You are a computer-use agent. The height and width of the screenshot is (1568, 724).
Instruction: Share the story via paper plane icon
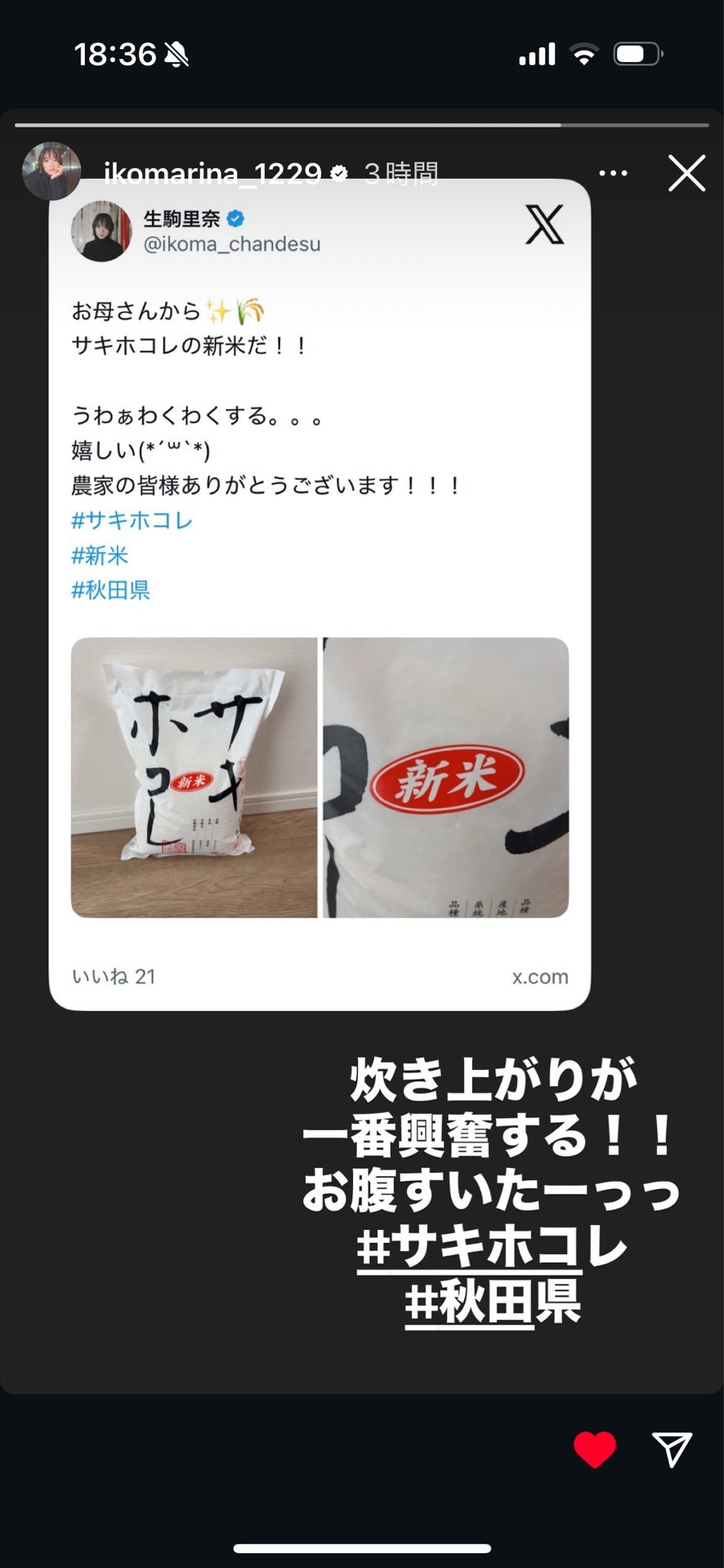pyautogui.click(x=672, y=1450)
